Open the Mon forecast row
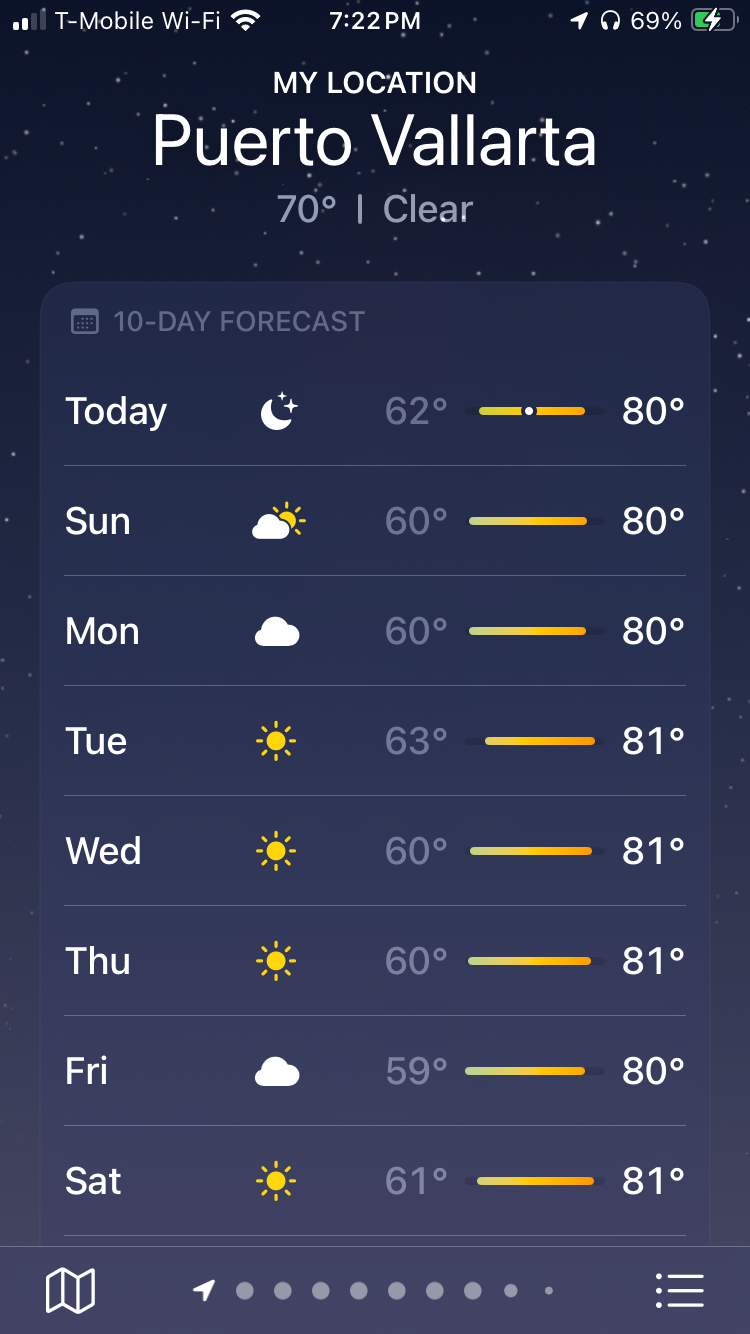Image resolution: width=750 pixels, height=1334 pixels. pyautogui.click(x=375, y=631)
